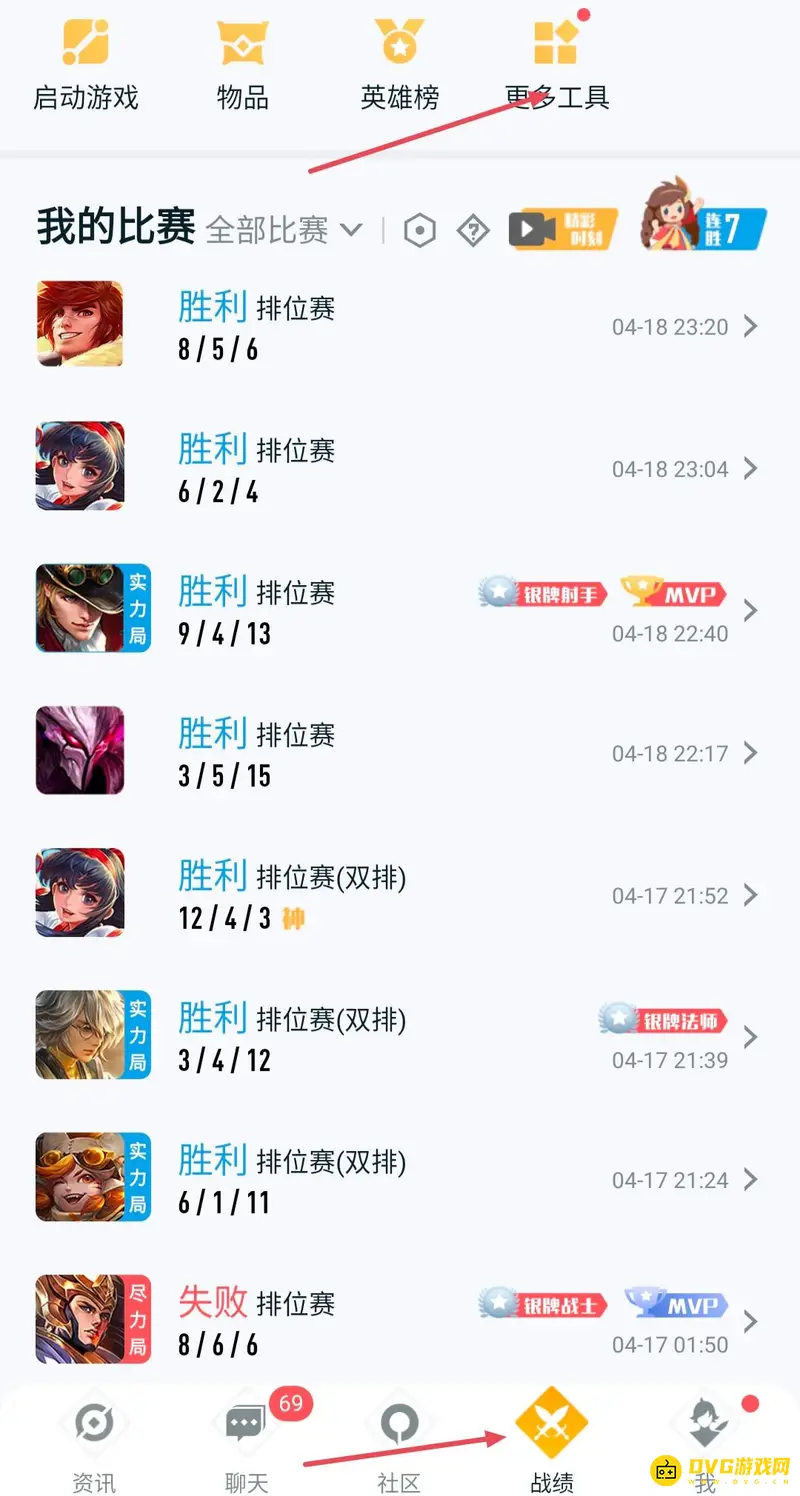Click the 银牌射手 silver marksman badge
The width and height of the screenshot is (800, 1496).
[544, 594]
